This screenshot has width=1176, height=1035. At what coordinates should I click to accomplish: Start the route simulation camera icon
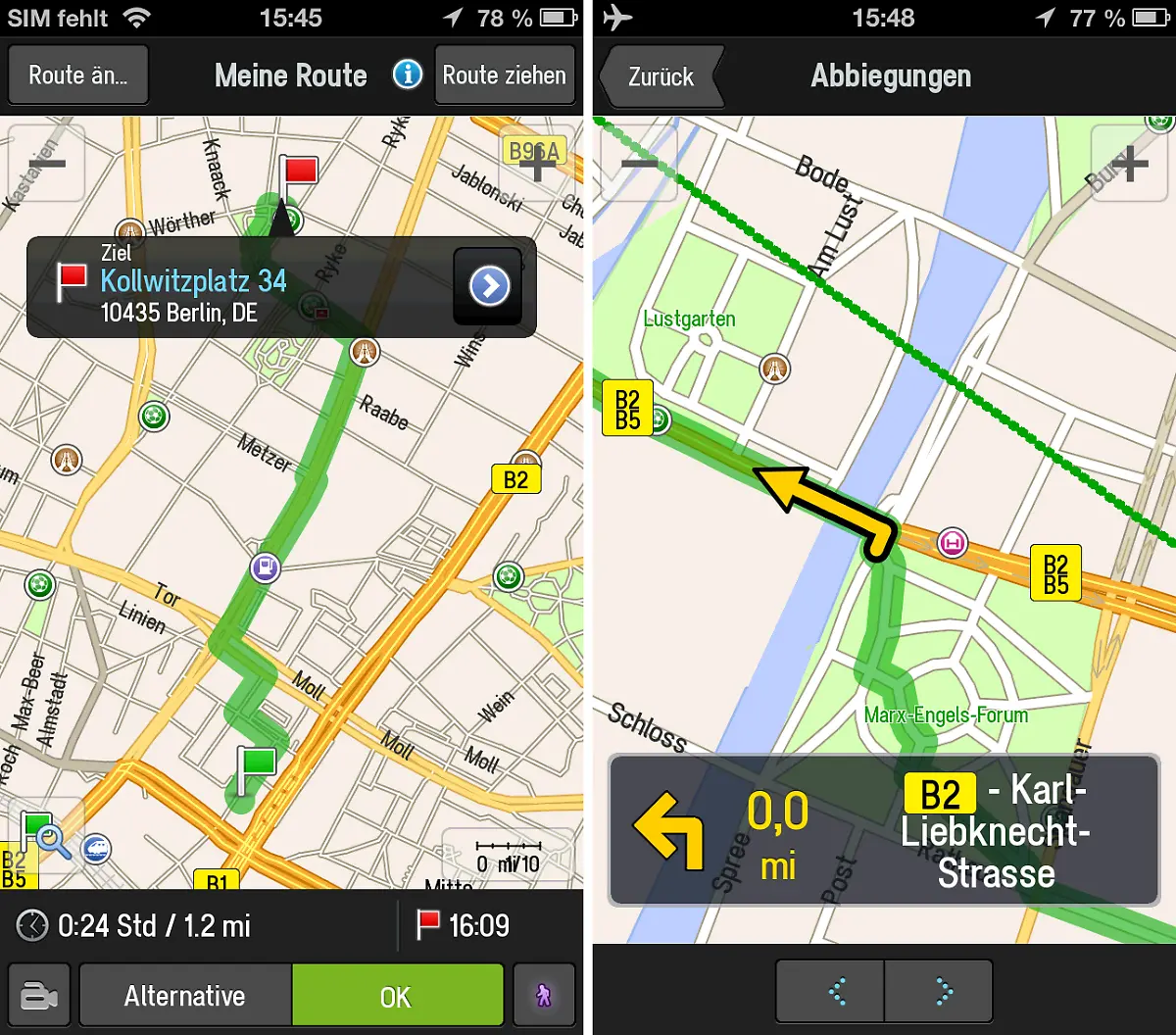click(39, 997)
